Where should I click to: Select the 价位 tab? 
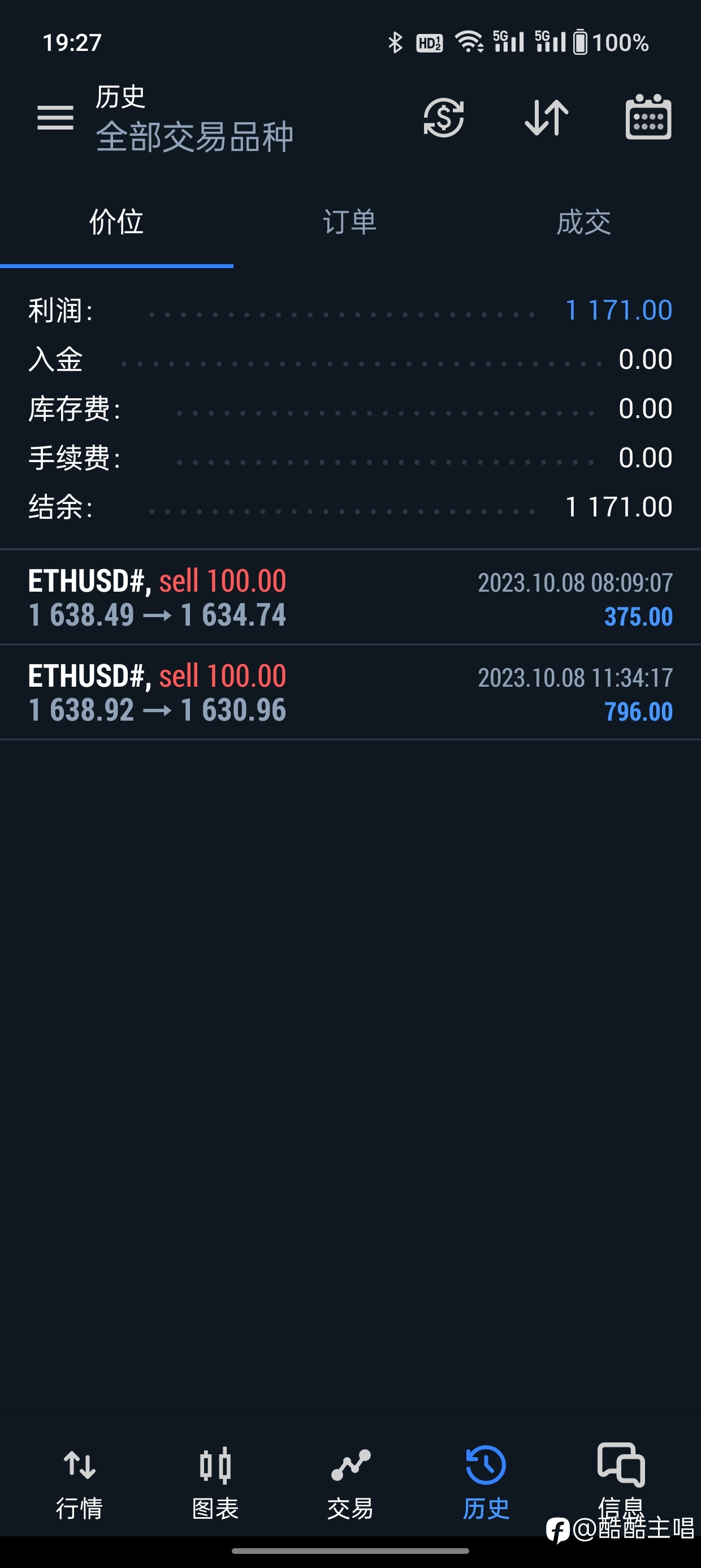click(117, 222)
